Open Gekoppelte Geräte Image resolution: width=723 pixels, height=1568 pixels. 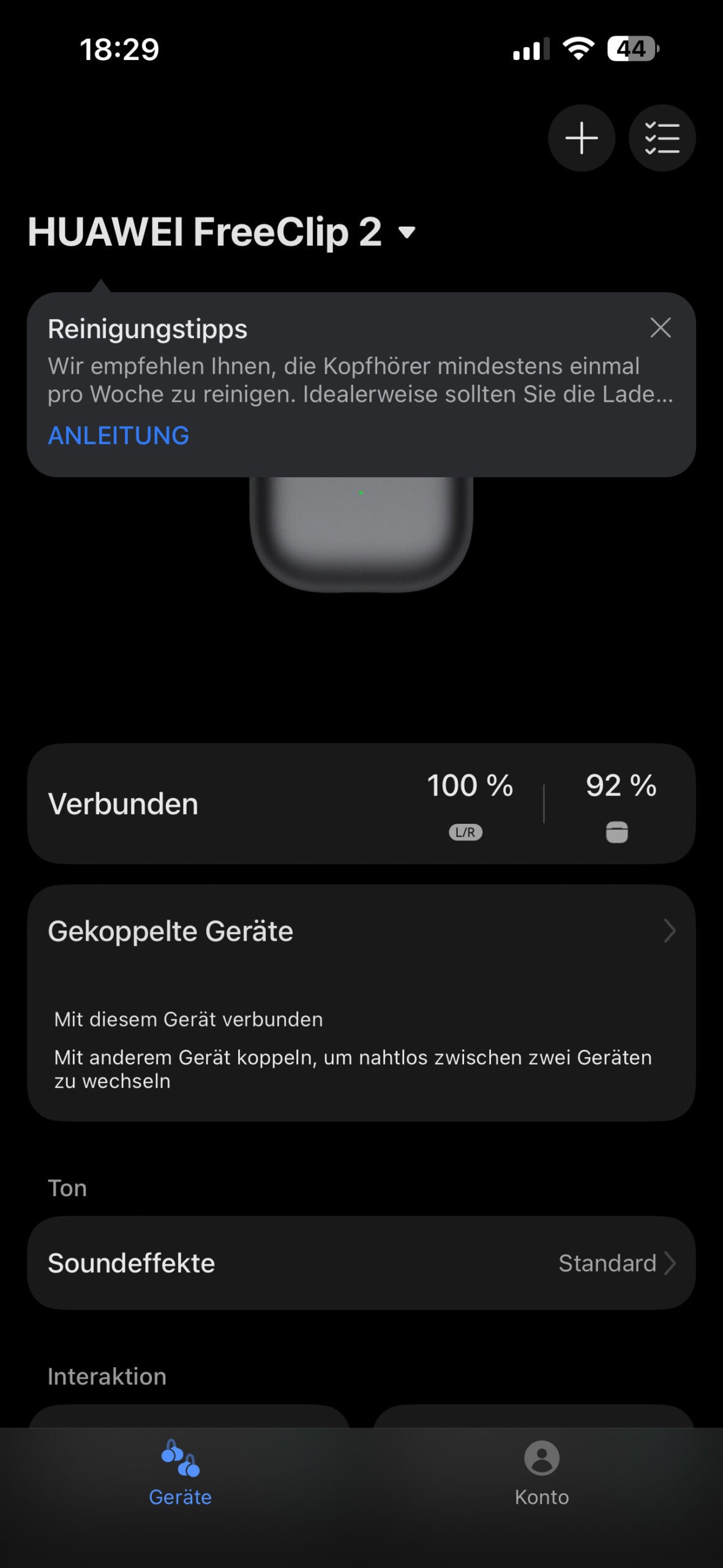click(361, 931)
